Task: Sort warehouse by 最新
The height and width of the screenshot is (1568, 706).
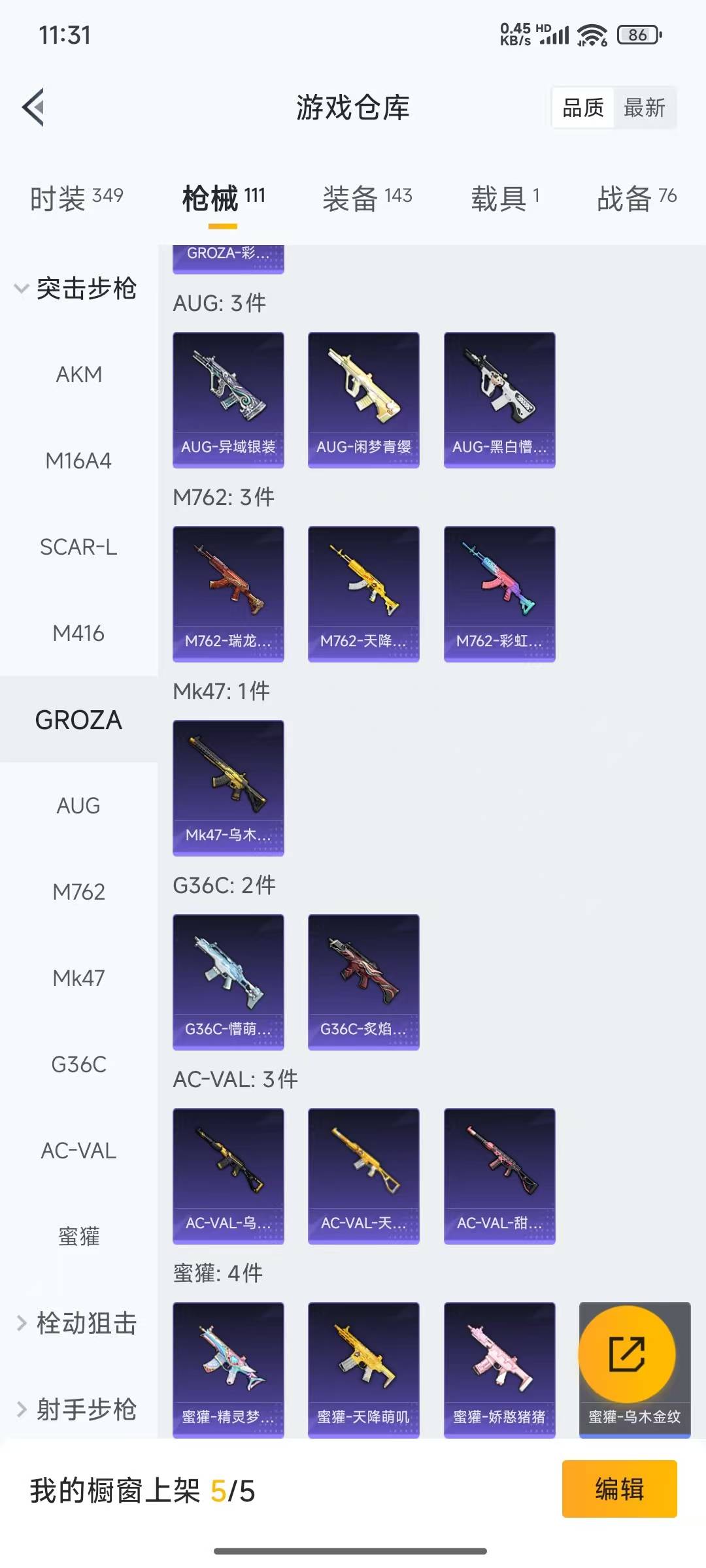Action: [x=644, y=108]
